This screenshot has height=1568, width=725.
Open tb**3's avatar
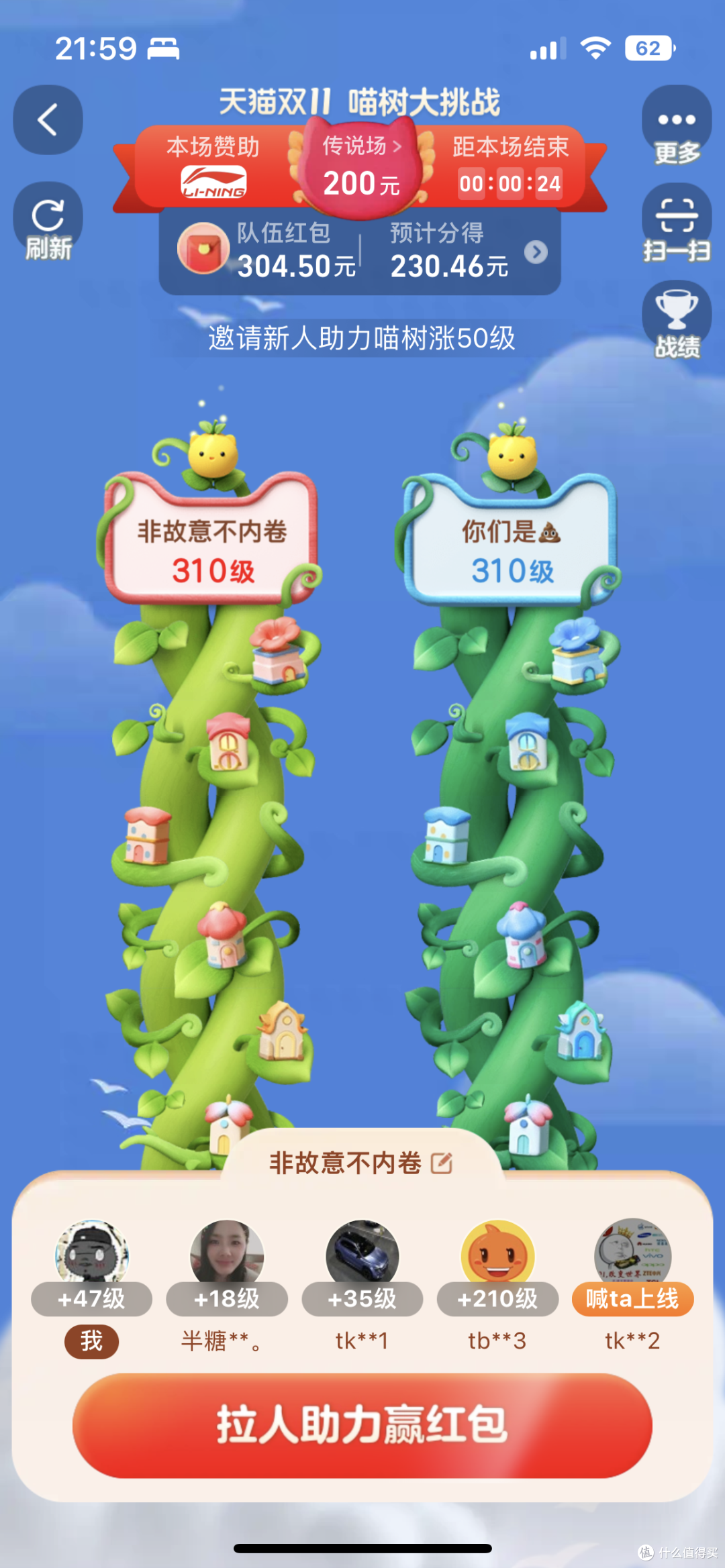click(x=497, y=1255)
